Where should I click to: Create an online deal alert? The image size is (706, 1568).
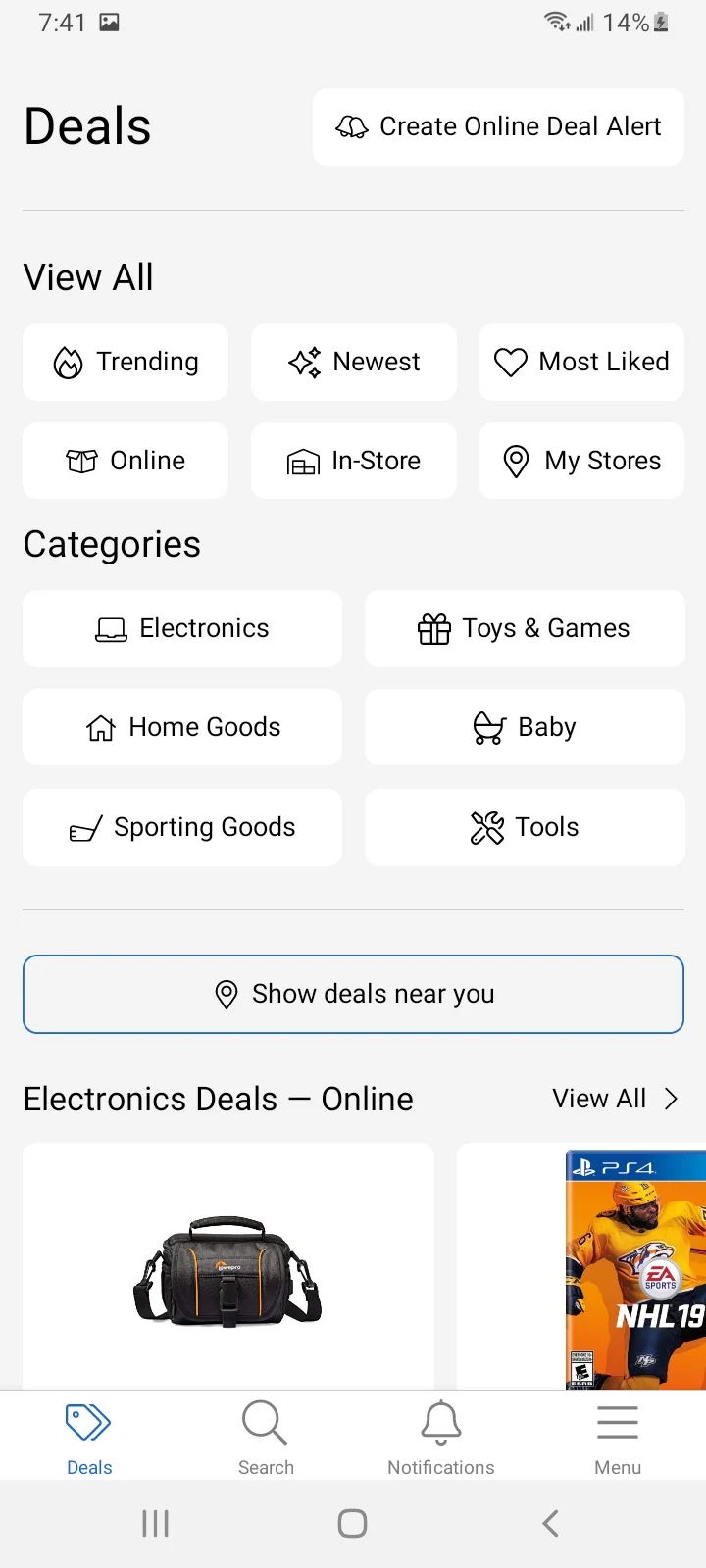[x=498, y=126]
